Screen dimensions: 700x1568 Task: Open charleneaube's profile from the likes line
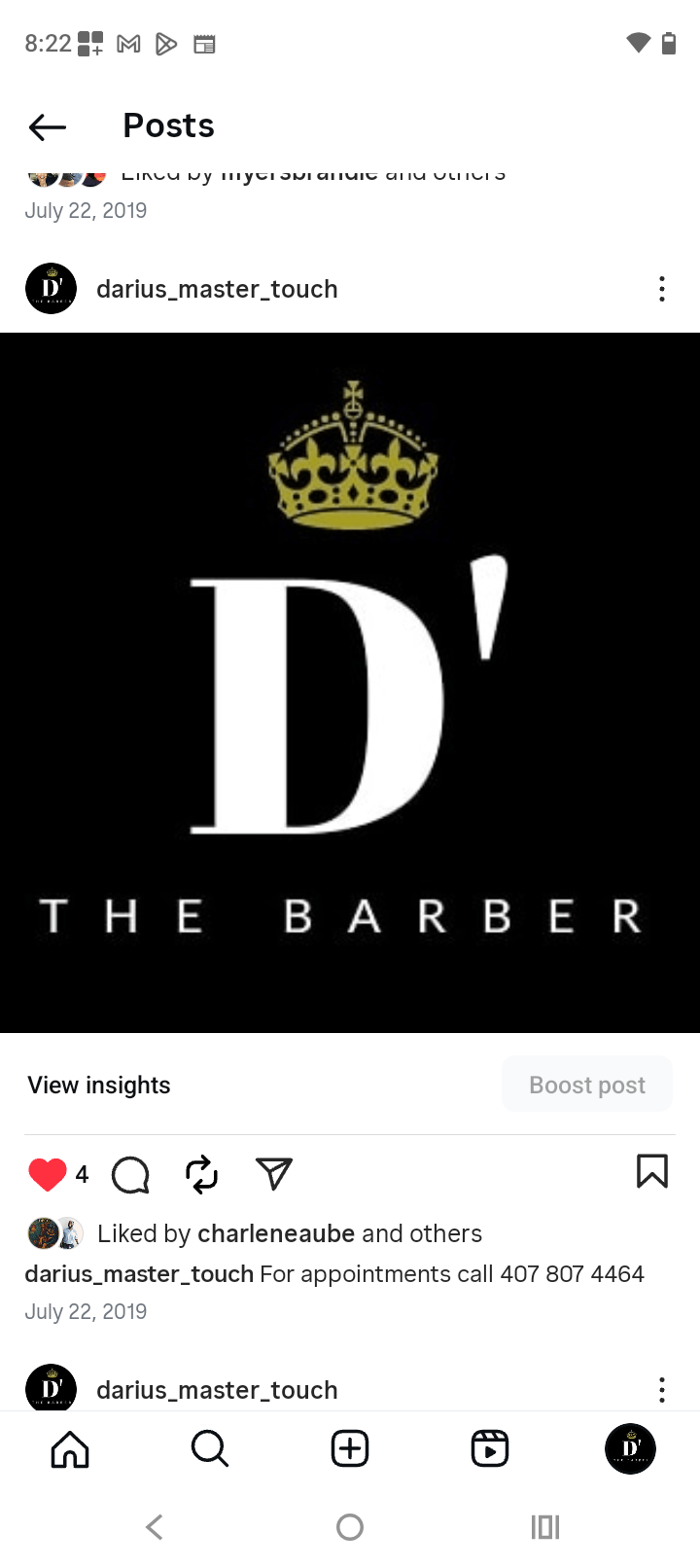276,1233
